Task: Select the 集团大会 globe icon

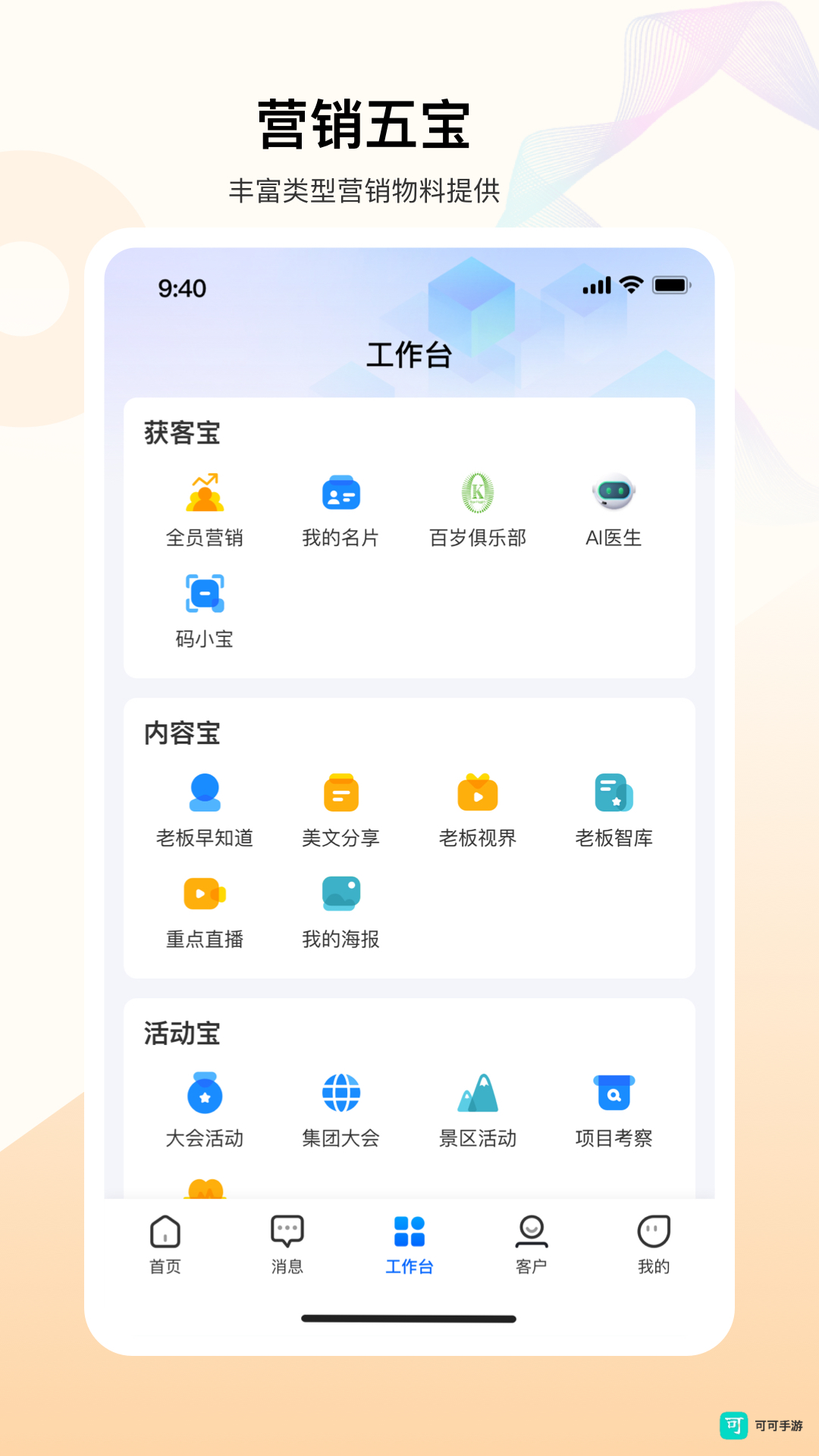Action: 340,1107
